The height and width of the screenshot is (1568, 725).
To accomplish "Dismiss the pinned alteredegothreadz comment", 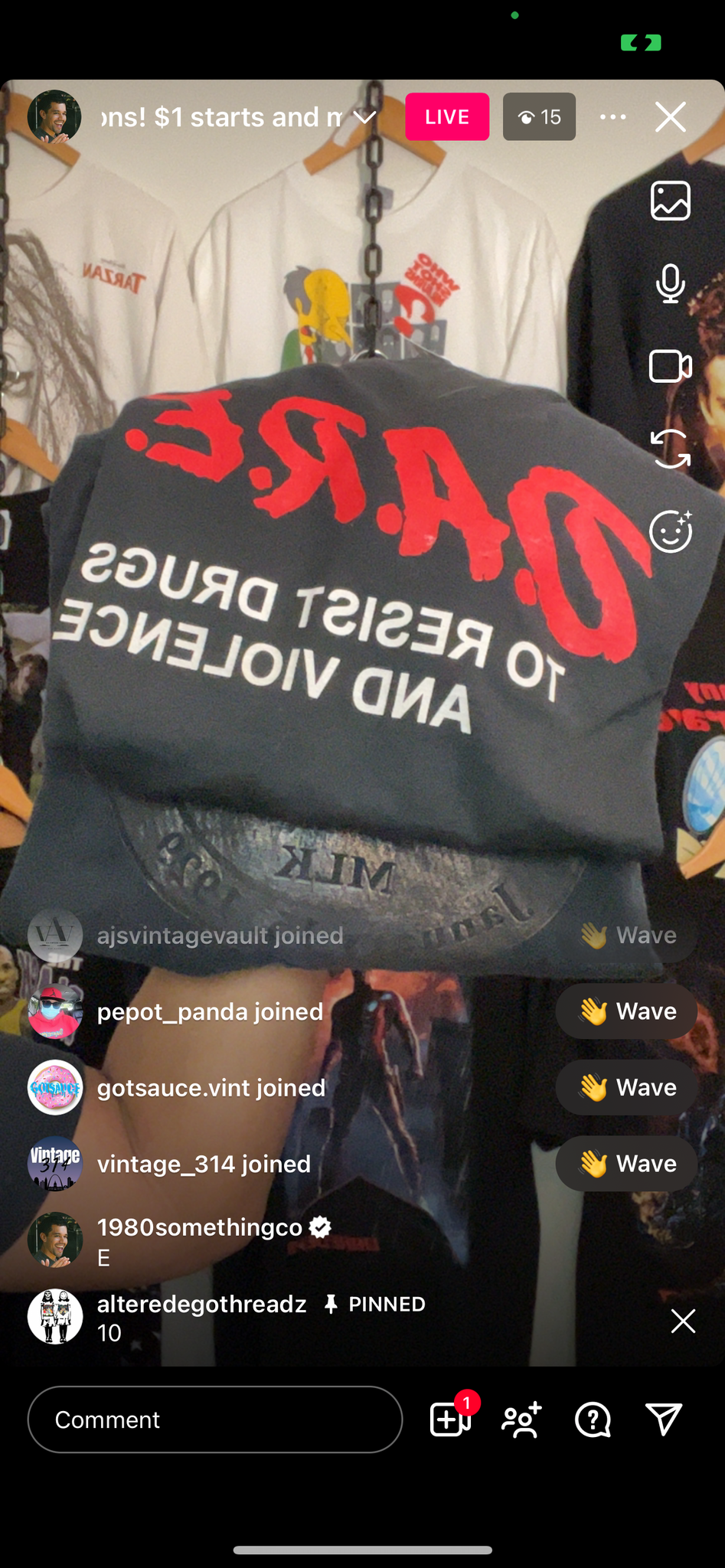I will point(683,1321).
